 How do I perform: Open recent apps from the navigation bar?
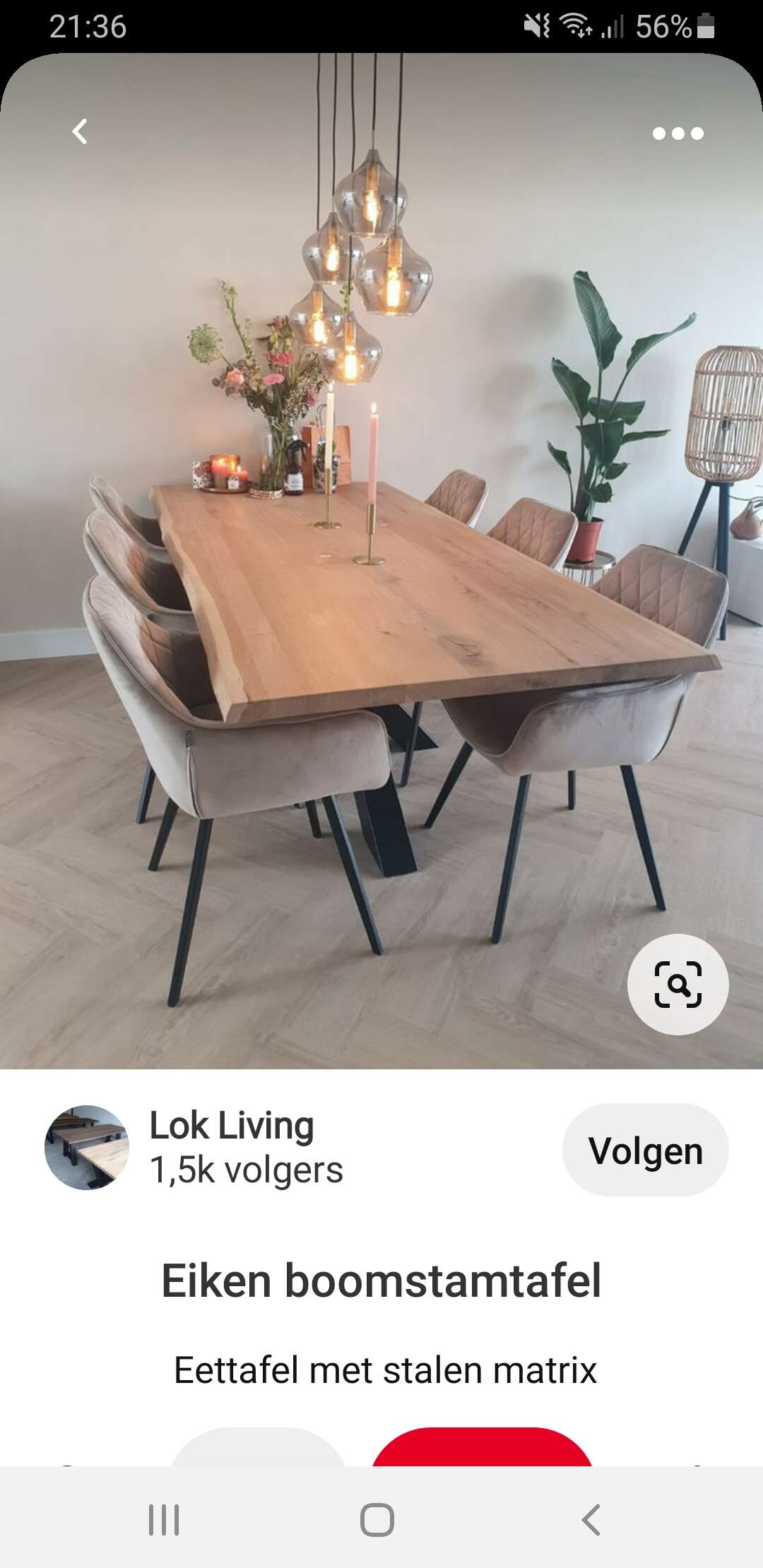tap(164, 1519)
